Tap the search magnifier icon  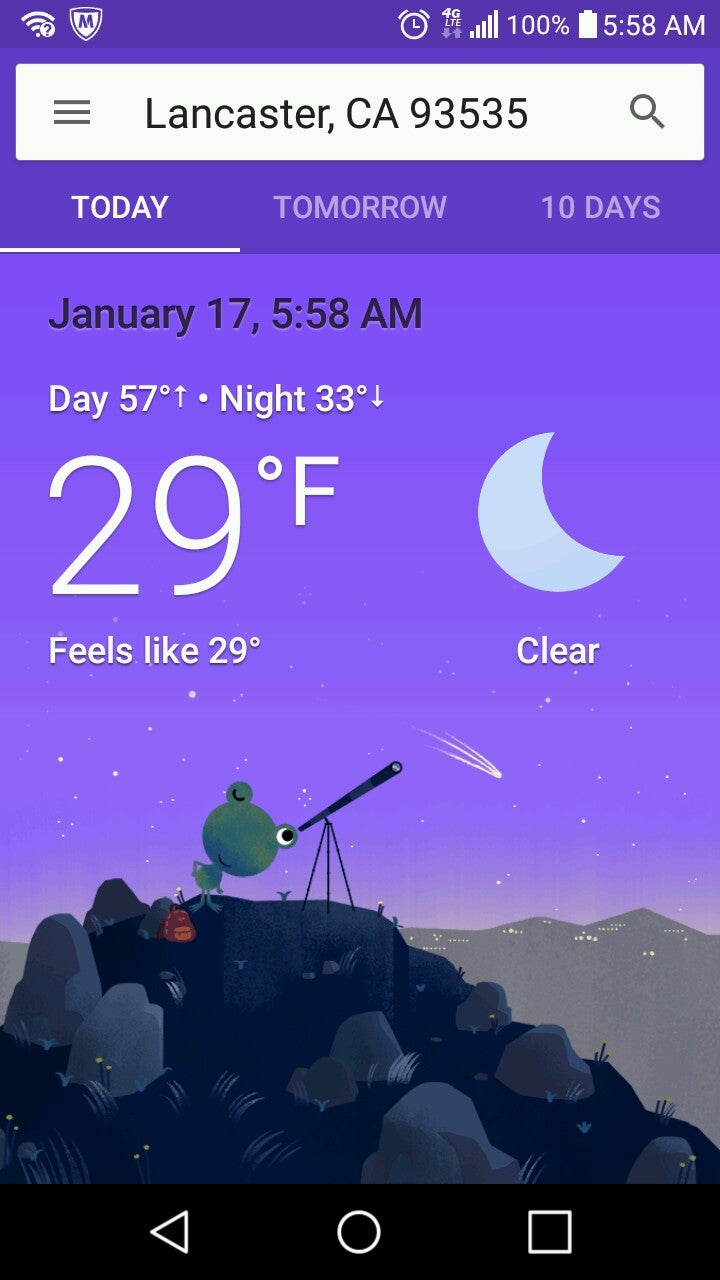coord(647,113)
